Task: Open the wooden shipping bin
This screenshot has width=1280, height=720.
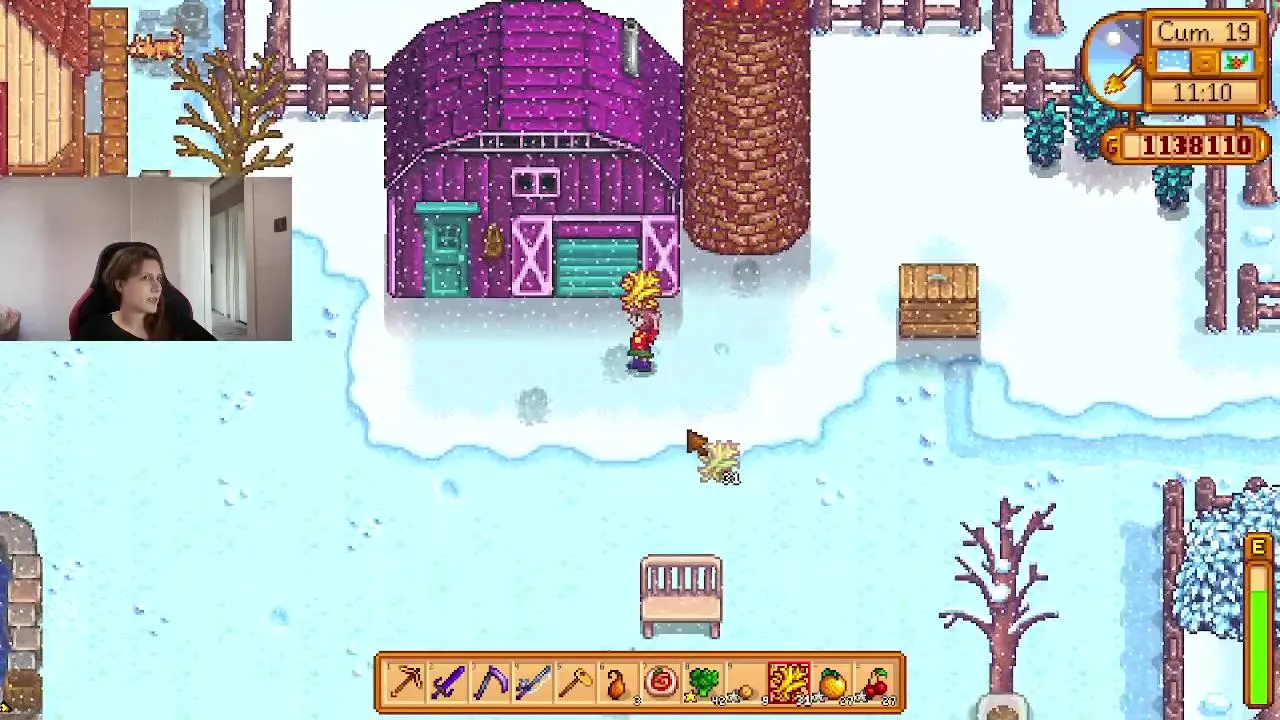Action: point(938,300)
